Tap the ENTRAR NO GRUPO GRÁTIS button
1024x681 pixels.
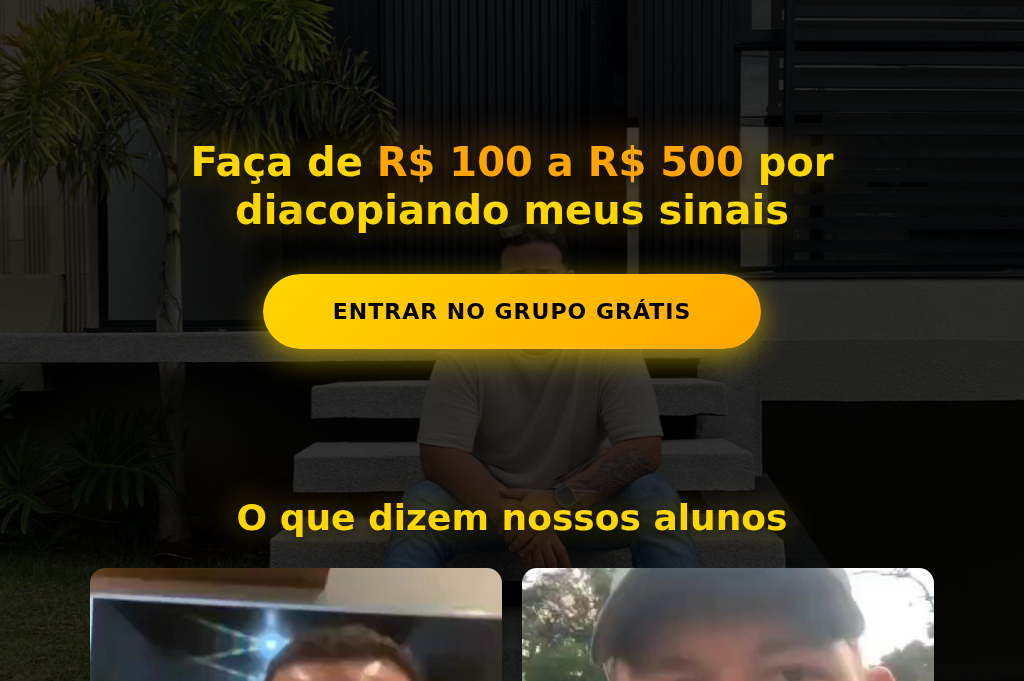511,311
